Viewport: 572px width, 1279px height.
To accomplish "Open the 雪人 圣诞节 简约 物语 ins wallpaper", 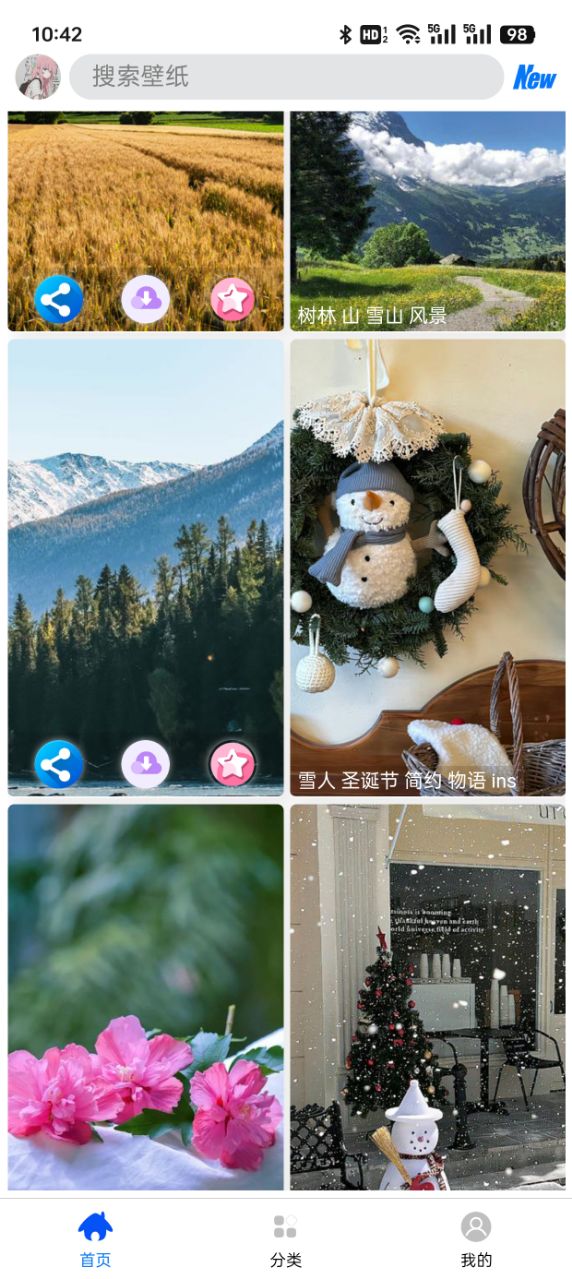I will tap(428, 568).
